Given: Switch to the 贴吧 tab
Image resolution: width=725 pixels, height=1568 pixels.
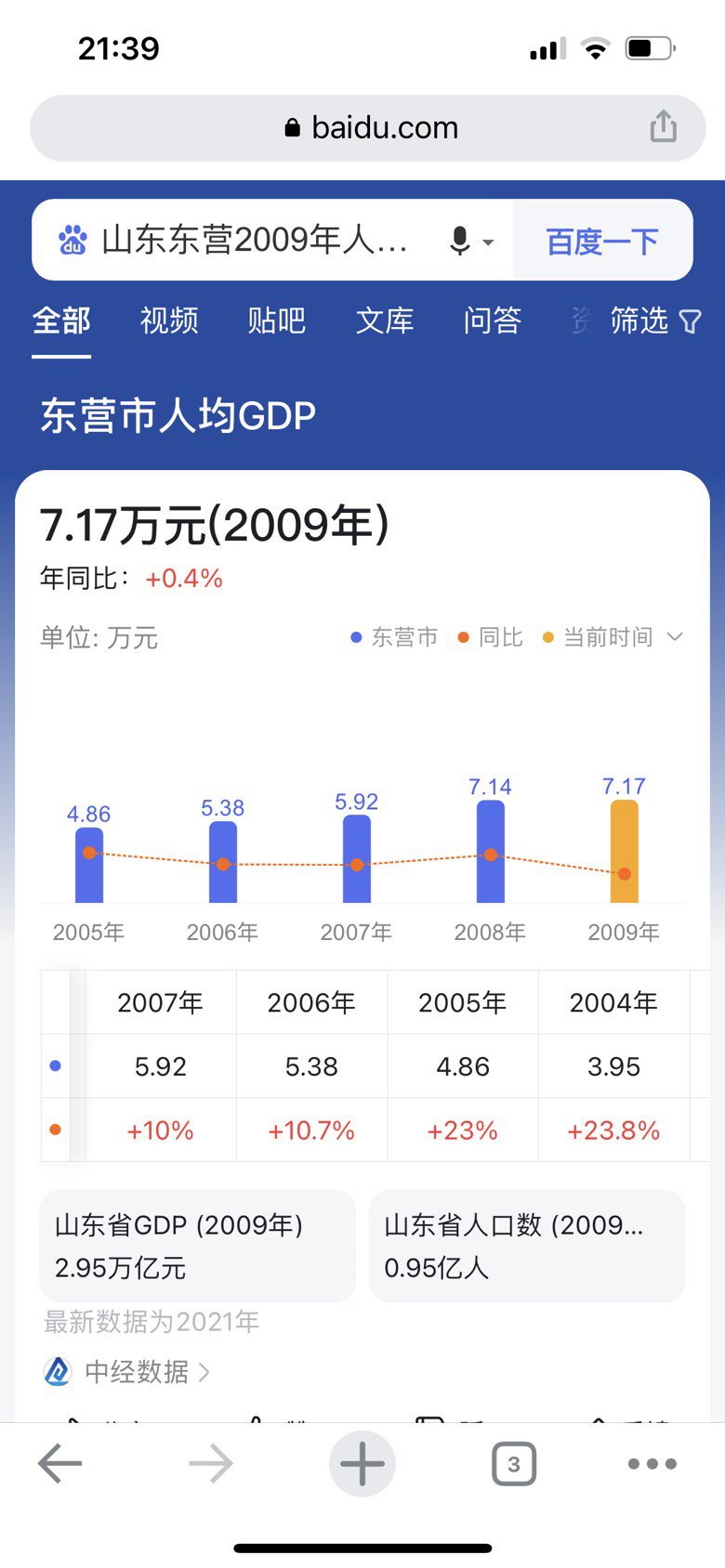Looking at the screenshot, I should pos(277,320).
